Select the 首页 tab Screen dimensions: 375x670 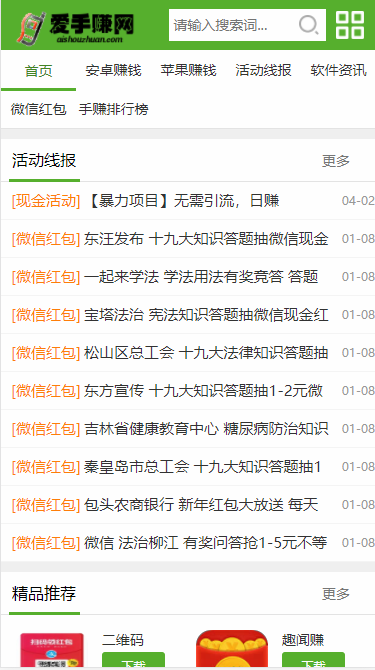tap(38, 70)
